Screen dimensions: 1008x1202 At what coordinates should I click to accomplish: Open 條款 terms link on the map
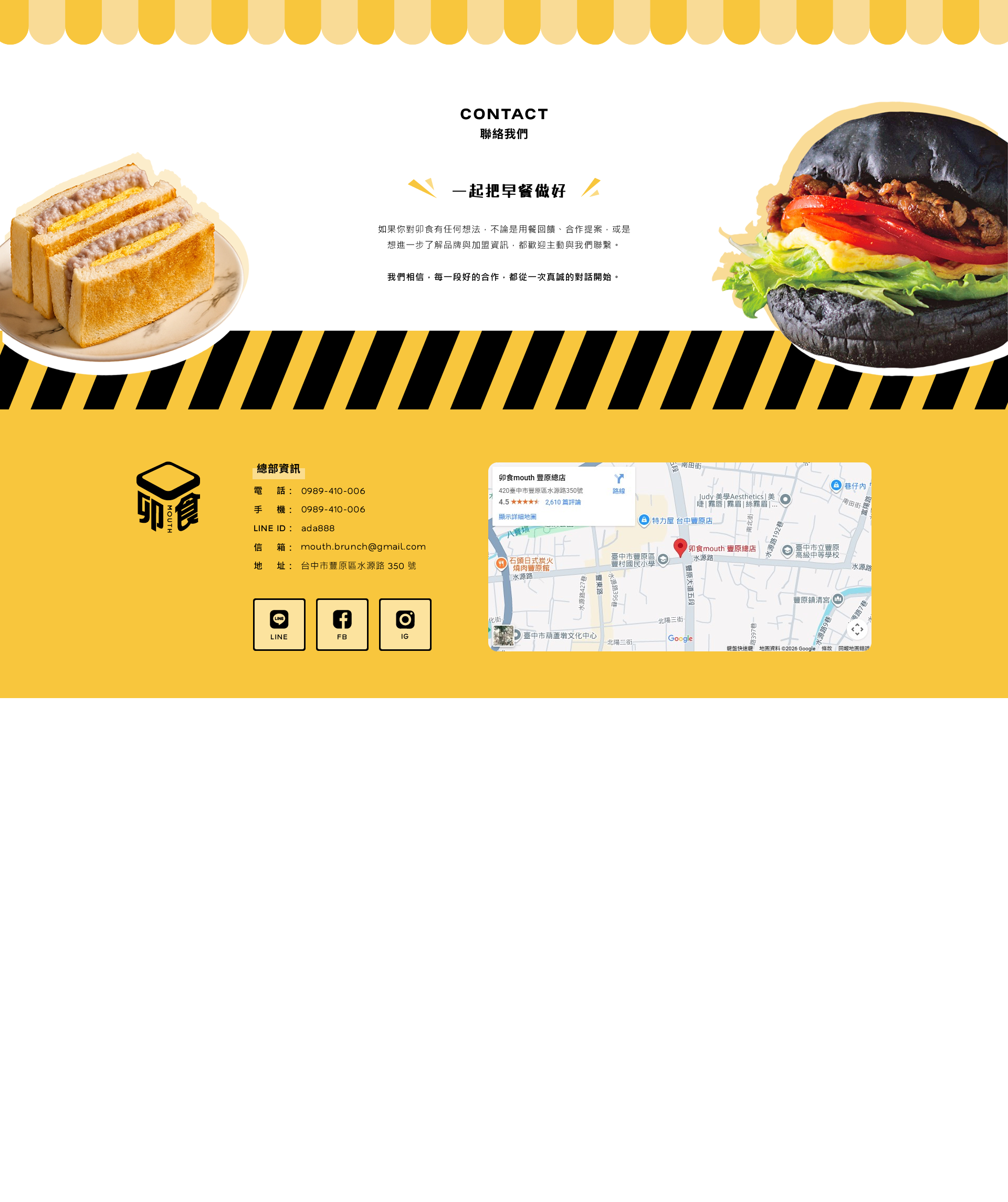pyautogui.click(x=826, y=649)
